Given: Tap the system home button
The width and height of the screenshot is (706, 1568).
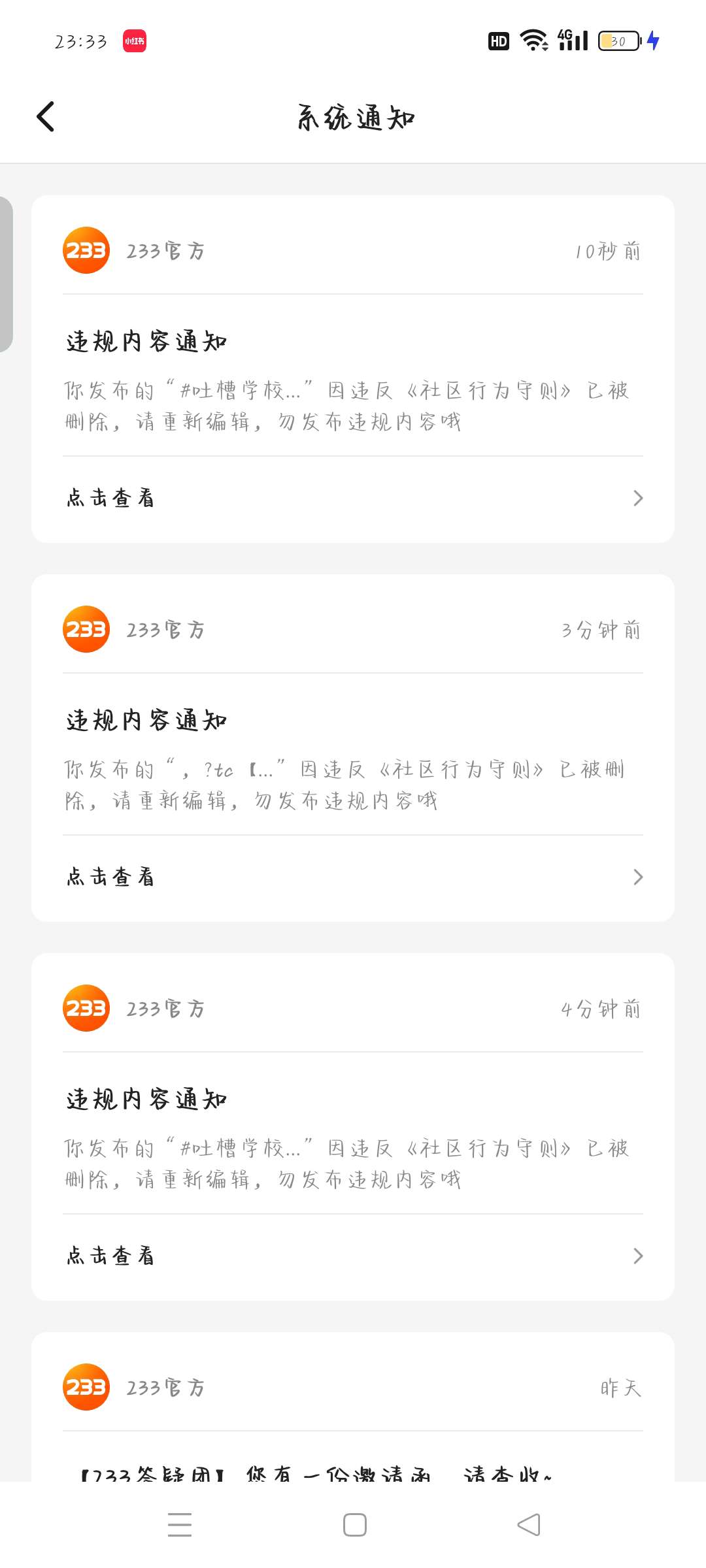Looking at the screenshot, I should click(x=354, y=1525).
